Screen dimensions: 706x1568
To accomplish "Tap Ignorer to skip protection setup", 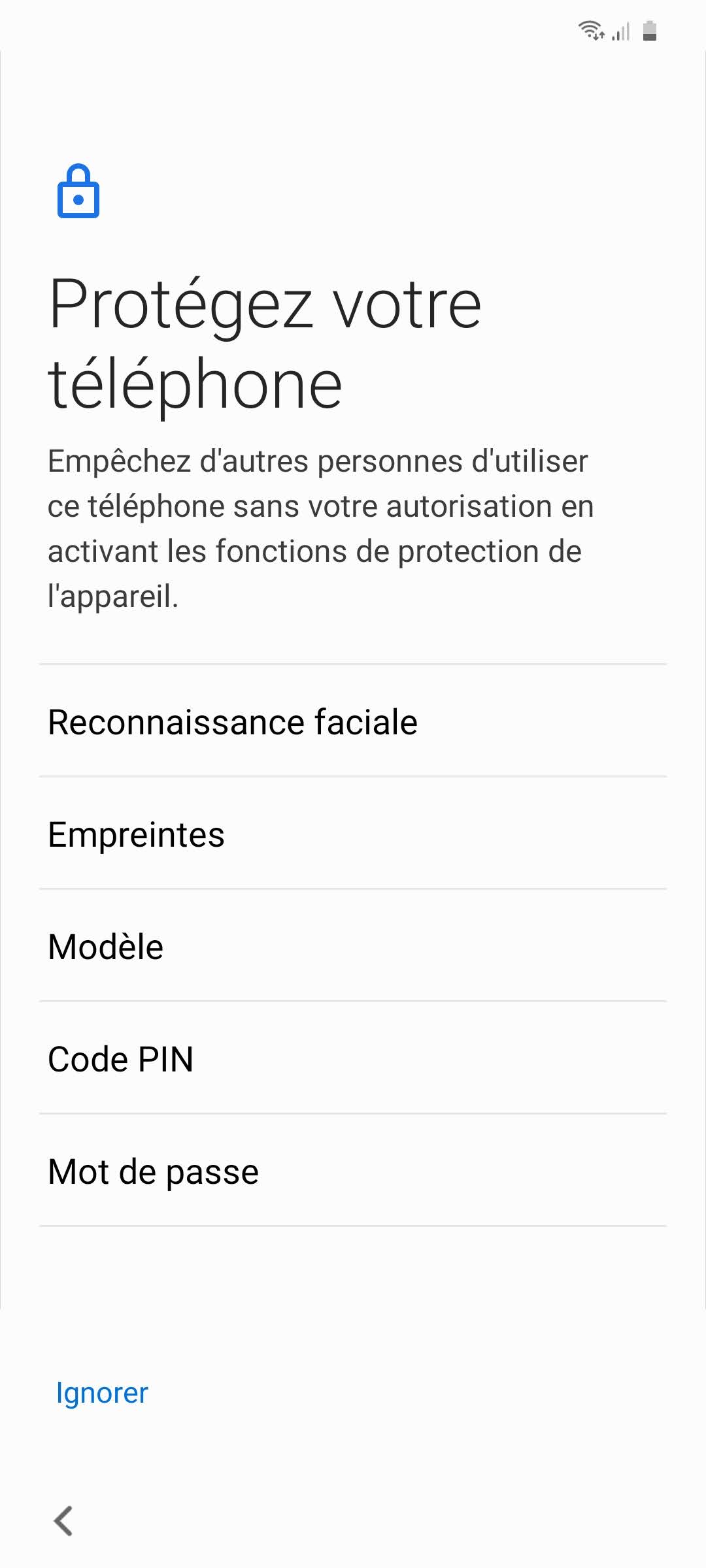I will tap(102, 1393).
